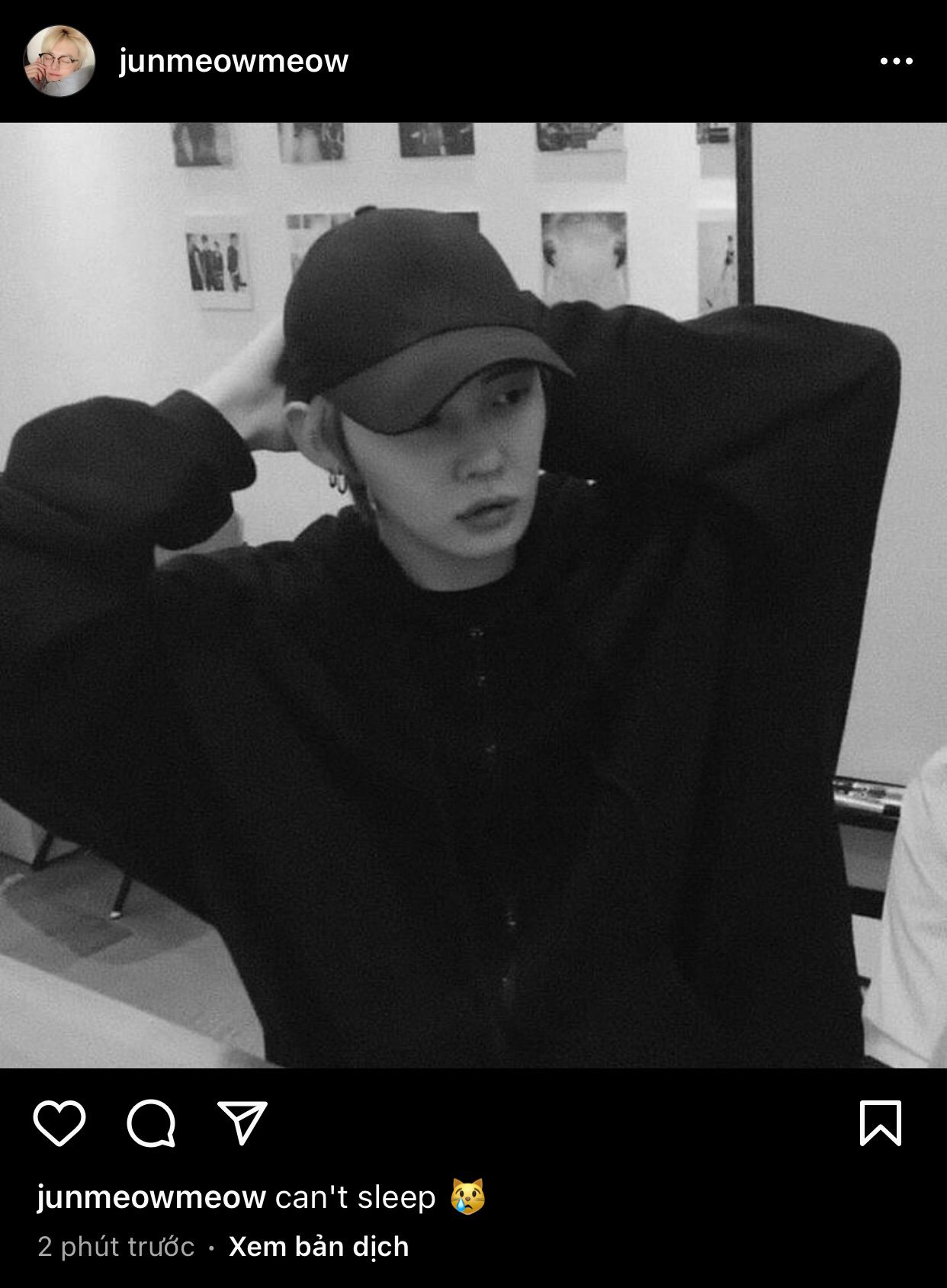Image resolution: width=947 pixels, height=1288 pixels.
Task: Share post via paper plane icon
Action: (242, 1123)
